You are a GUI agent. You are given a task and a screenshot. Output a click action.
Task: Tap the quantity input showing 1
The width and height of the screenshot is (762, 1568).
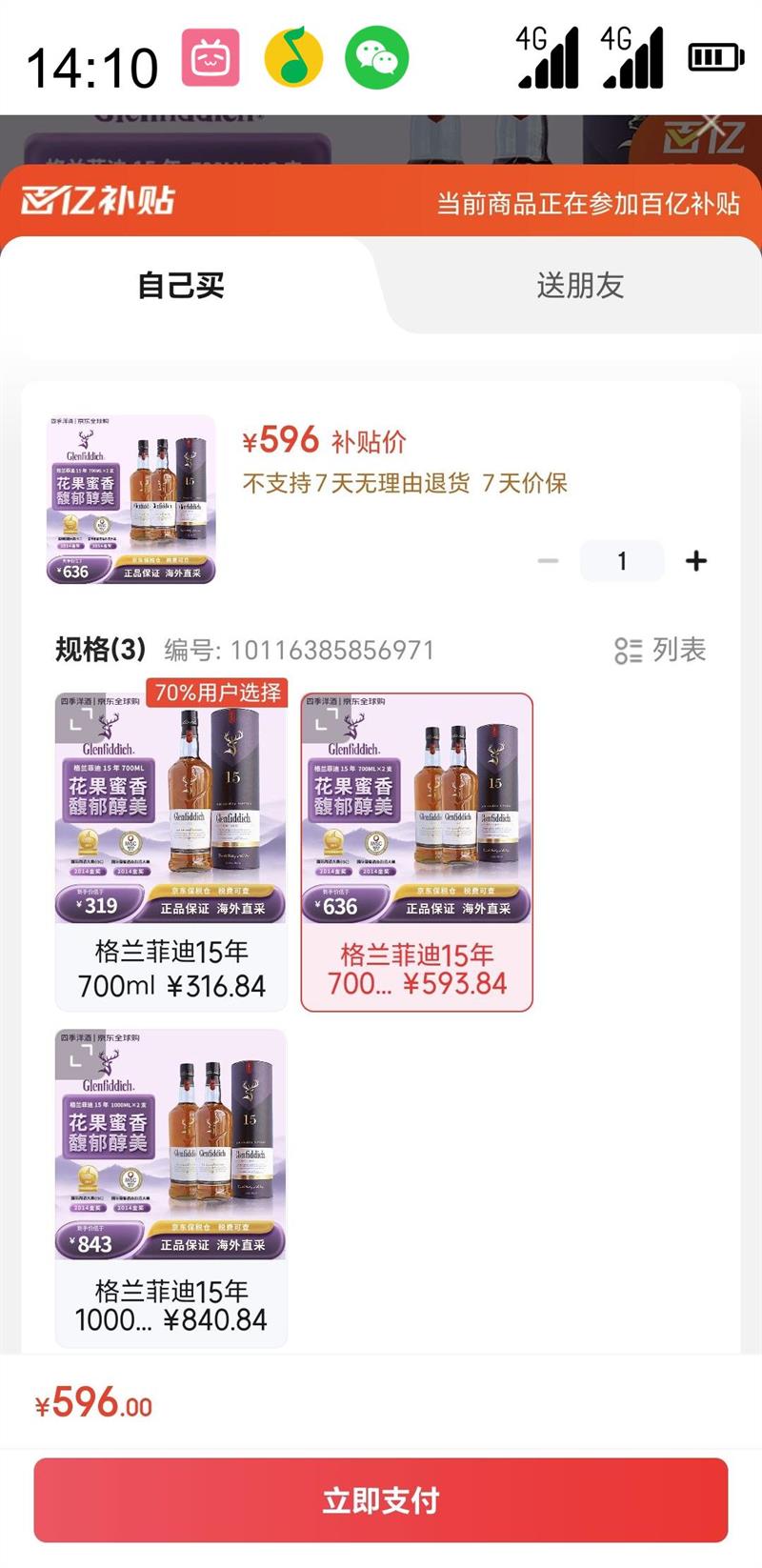pos(621,561)
